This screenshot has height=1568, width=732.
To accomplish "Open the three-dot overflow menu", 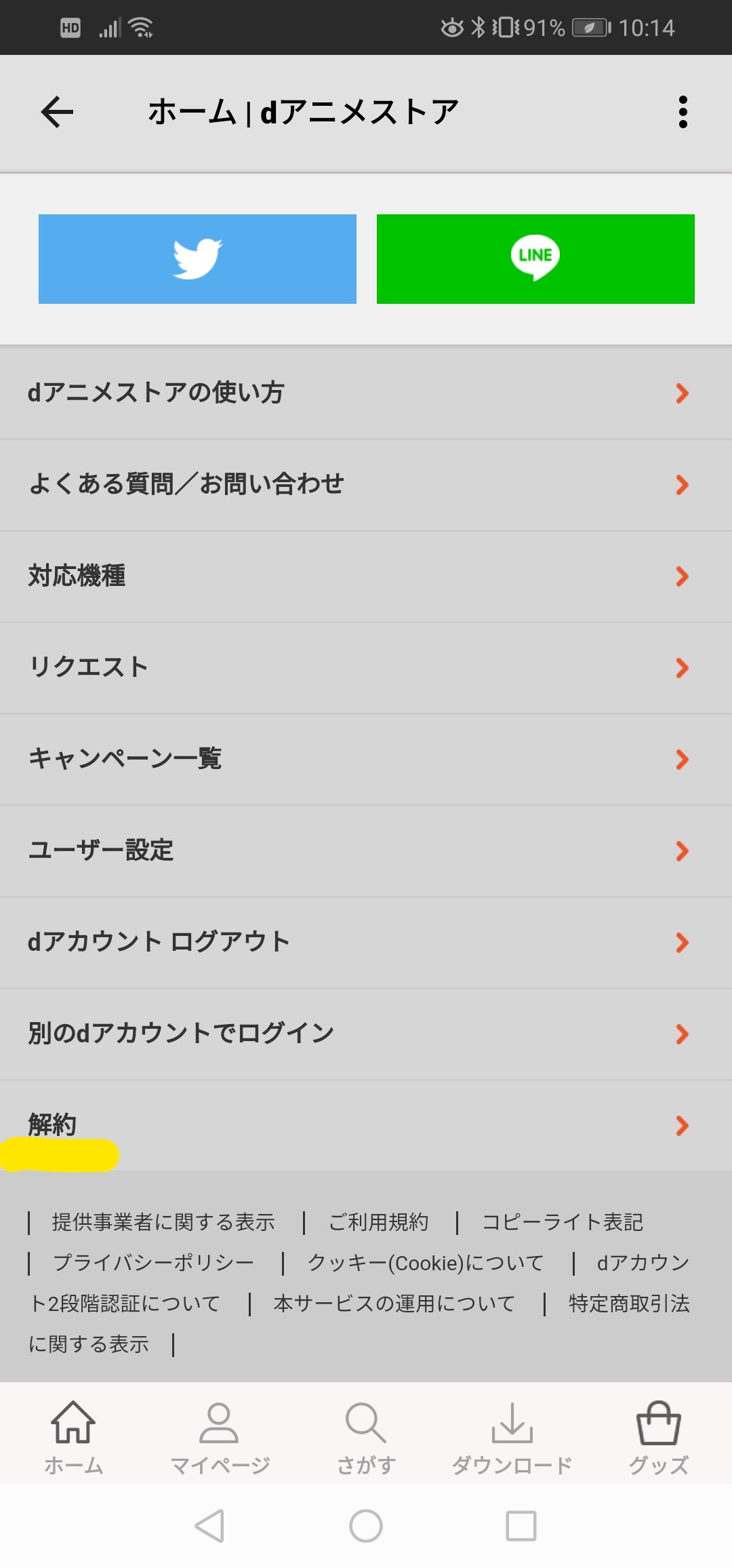I will [683, 112].
